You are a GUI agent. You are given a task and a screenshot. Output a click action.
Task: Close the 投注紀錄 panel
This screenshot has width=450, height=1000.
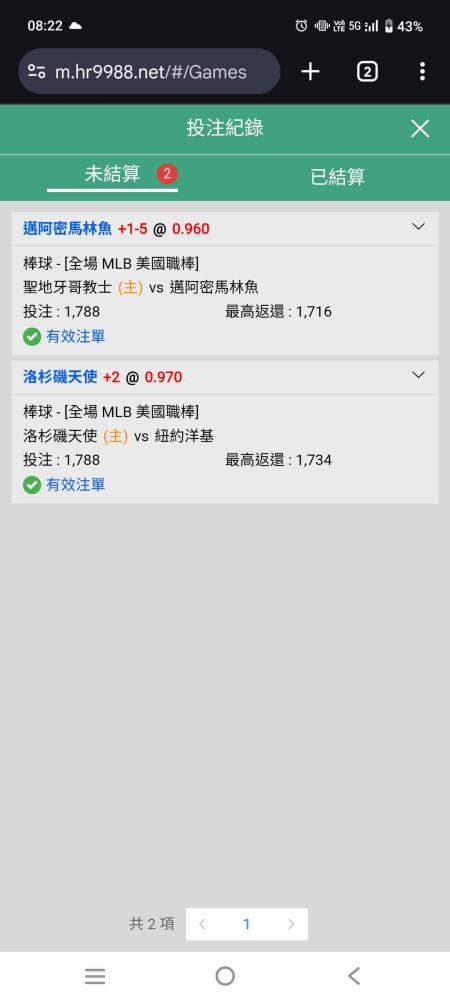[420, 129]
